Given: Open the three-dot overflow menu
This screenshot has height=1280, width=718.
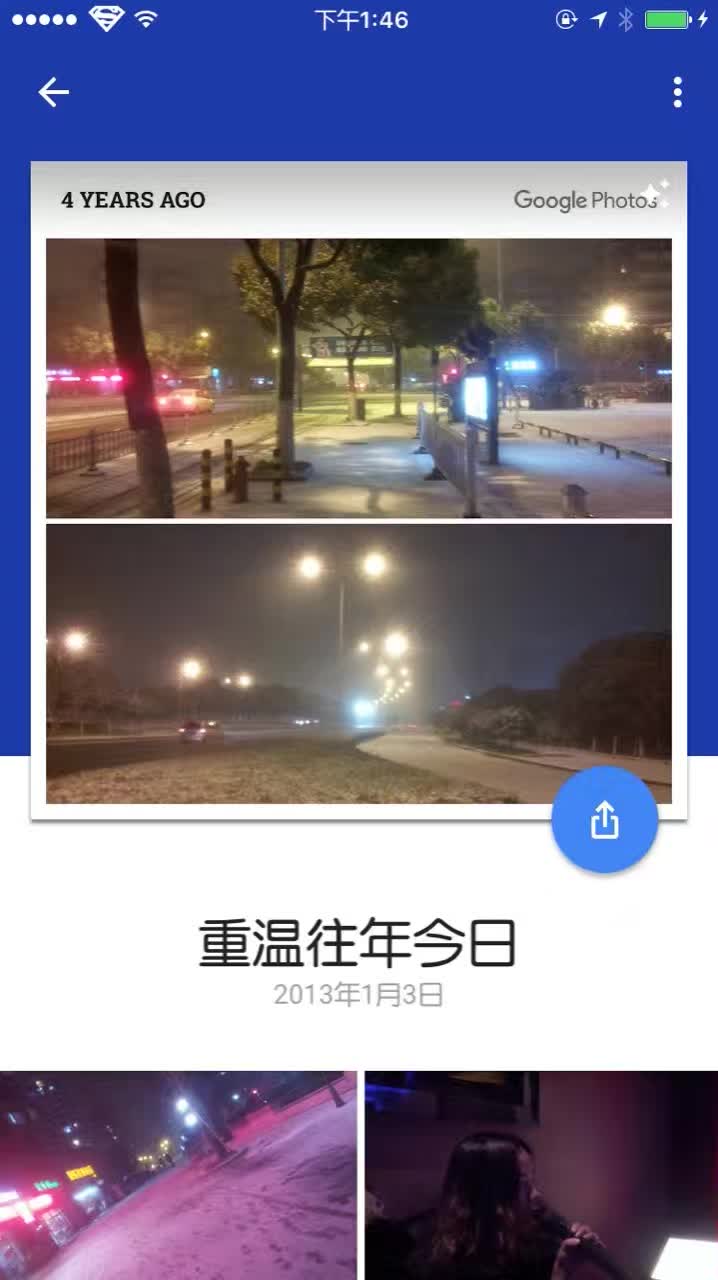Looking at the screenshot, I should [x=677, y=92].
